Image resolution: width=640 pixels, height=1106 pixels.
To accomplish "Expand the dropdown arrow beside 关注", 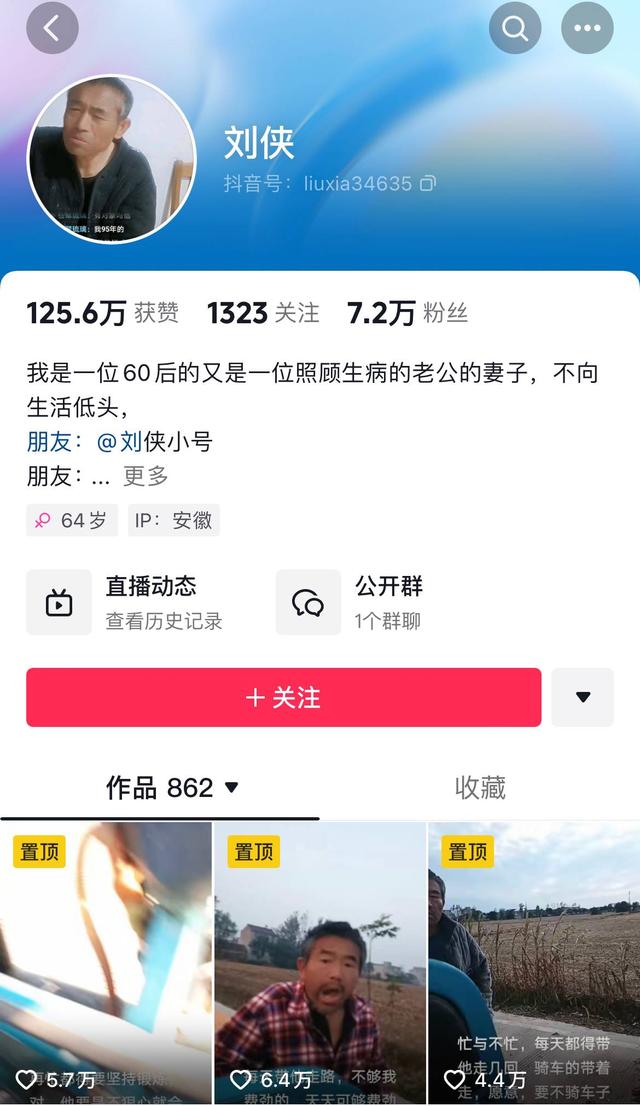I will pyautogui.click(x=583, y=697).
